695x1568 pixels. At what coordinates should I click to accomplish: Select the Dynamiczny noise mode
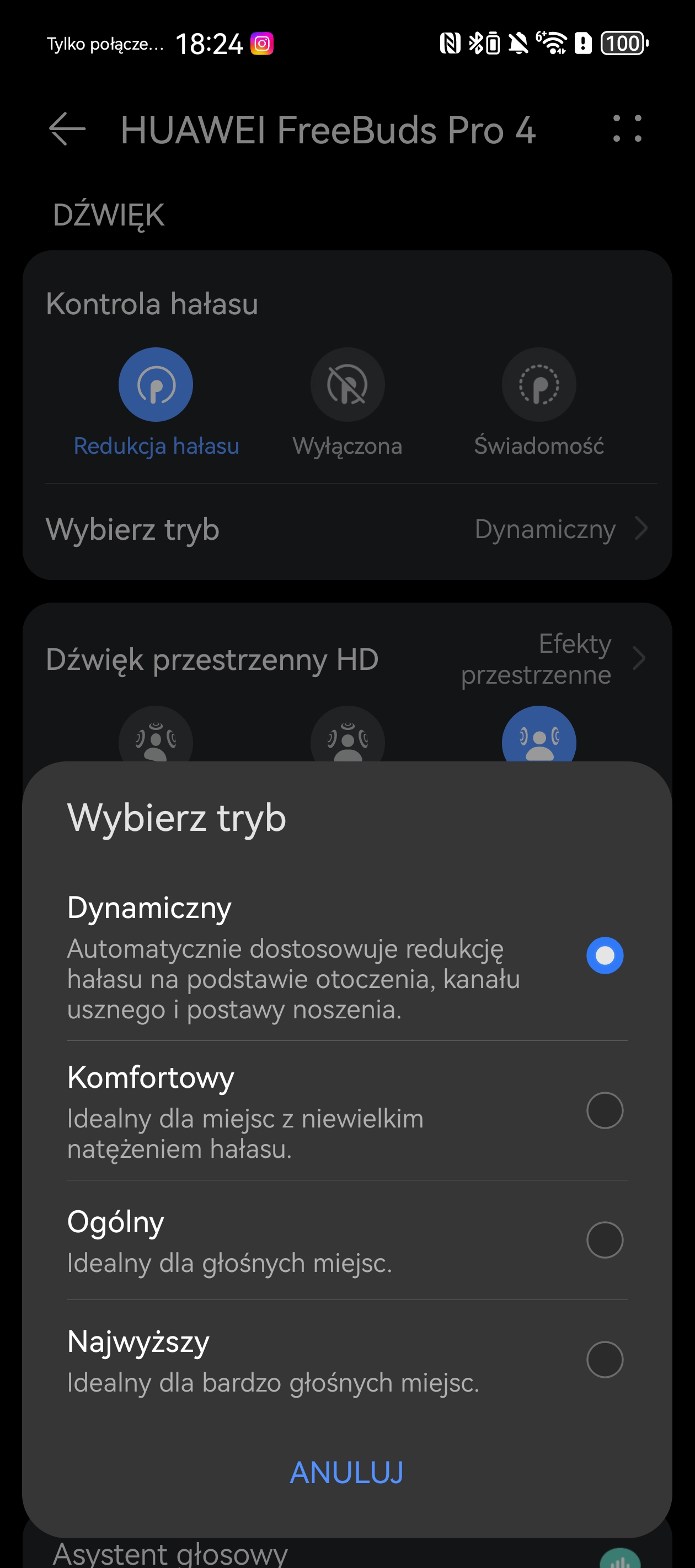point(346,955)
